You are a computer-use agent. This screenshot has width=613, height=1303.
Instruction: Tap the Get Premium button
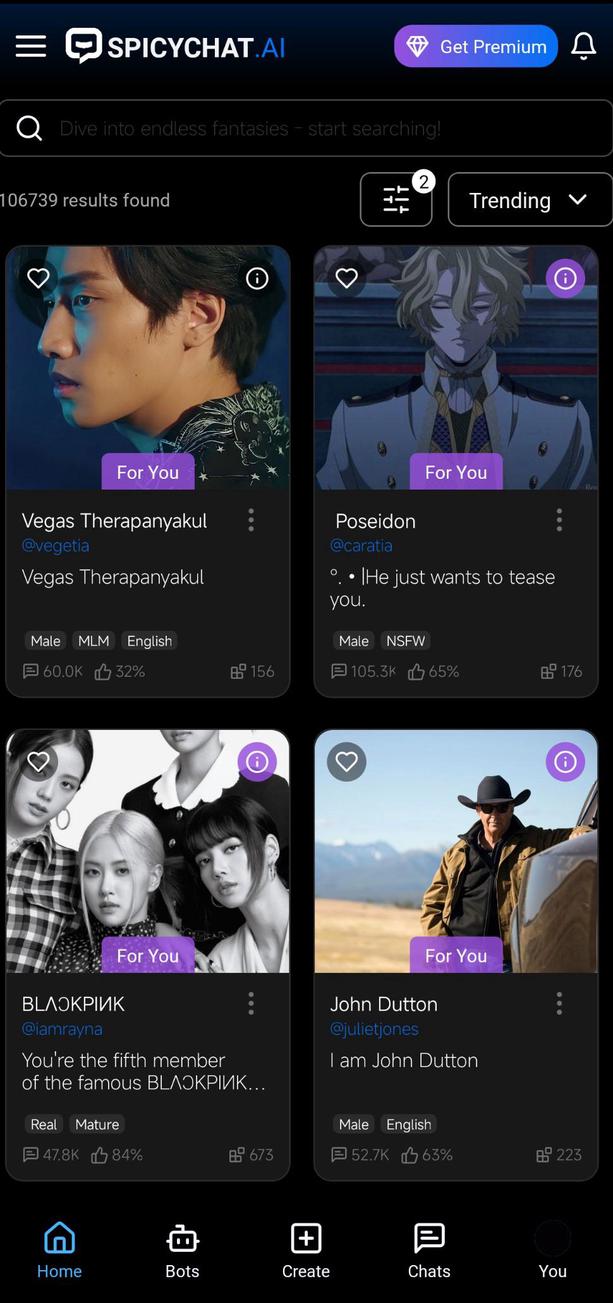pyautogui.click(x=476, y=46)
